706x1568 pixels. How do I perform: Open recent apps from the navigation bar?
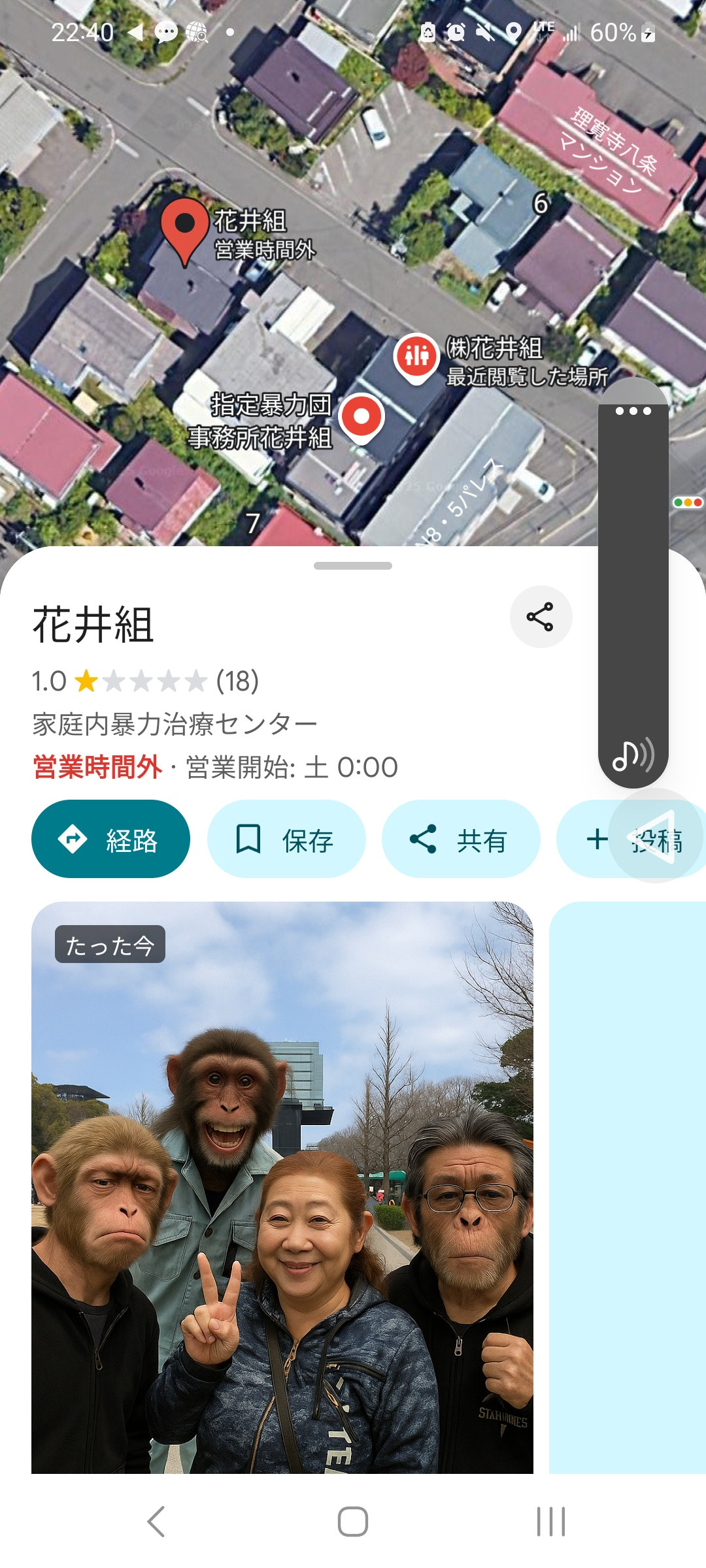(550, 1522)
